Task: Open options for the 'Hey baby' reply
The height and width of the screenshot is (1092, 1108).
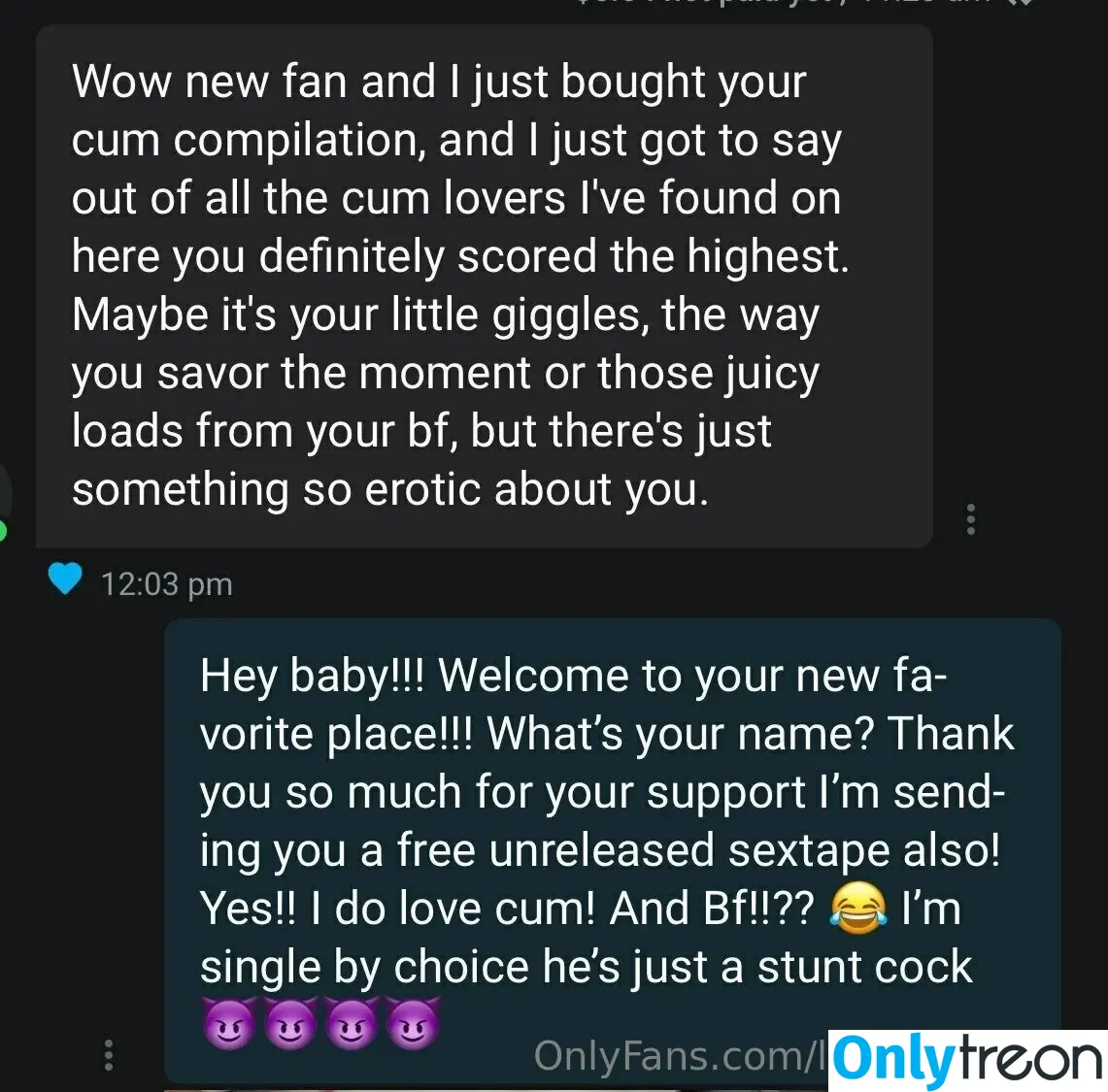Action: click(x=109, y=1054)
